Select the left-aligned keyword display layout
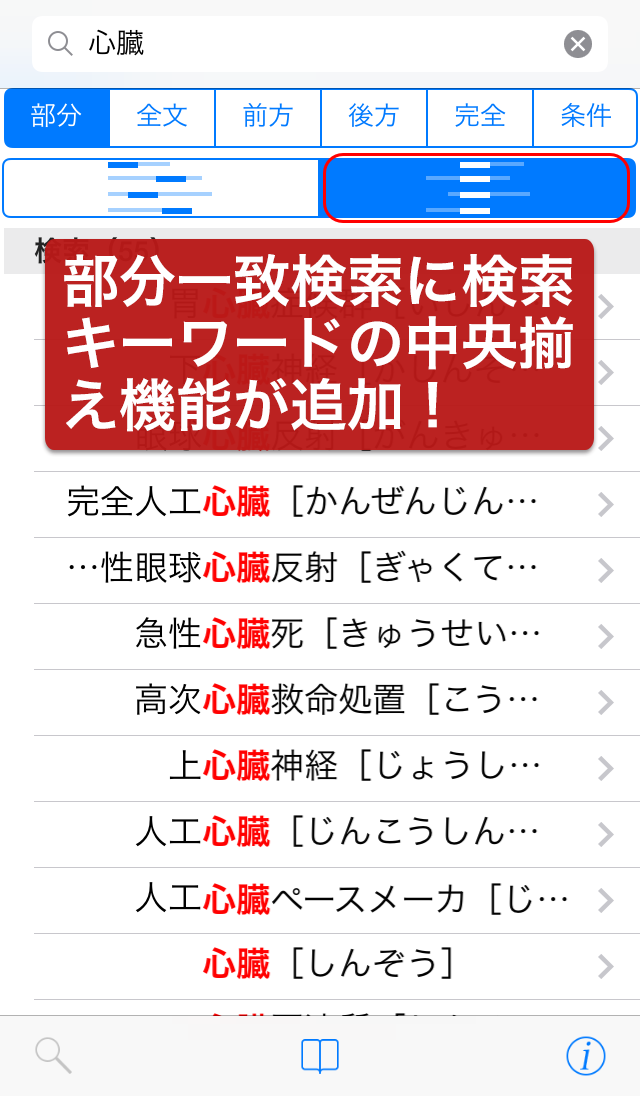Screen dimensions: 640x1096 [160, 187]
